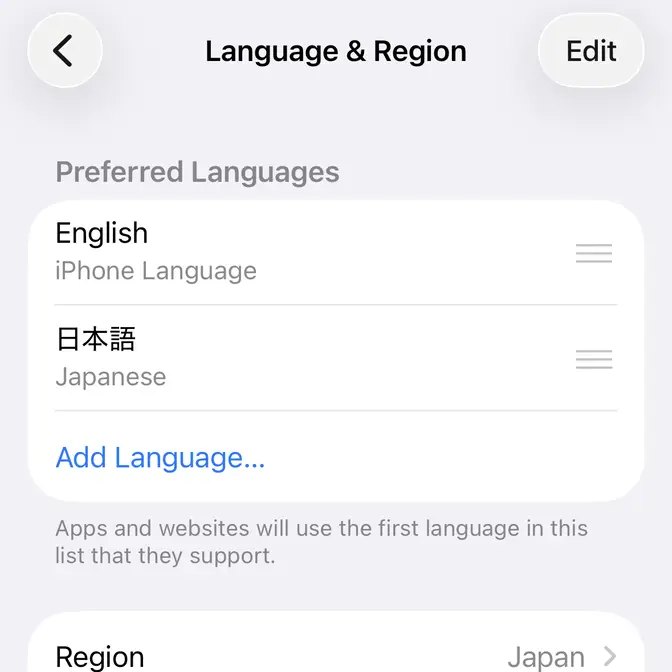Tap the Edit button
The image size is (672, 672).
[x=591, y=51]
